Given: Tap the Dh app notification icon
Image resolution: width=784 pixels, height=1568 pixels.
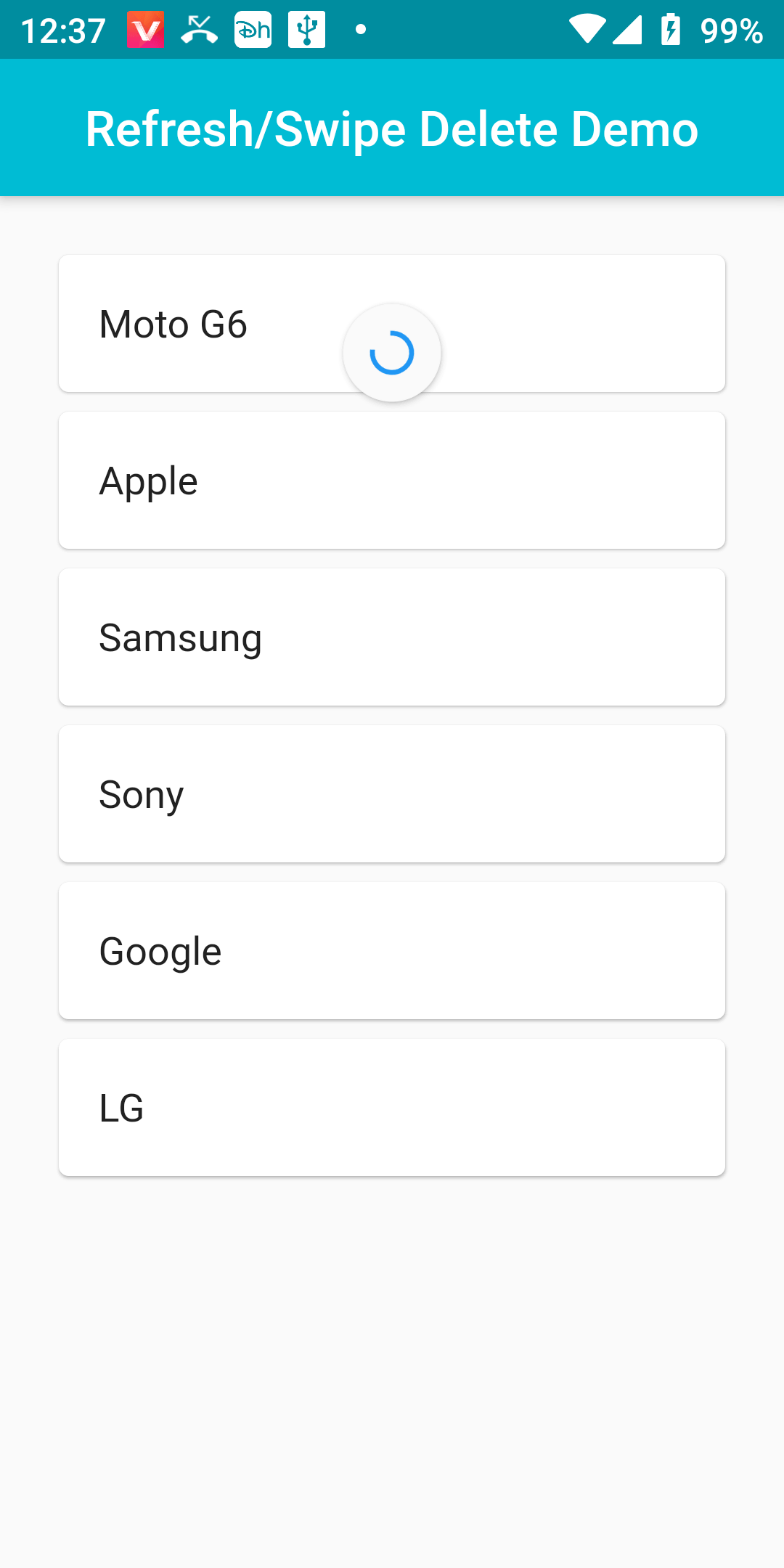Looking at the screenshot, I should [253, 29].
